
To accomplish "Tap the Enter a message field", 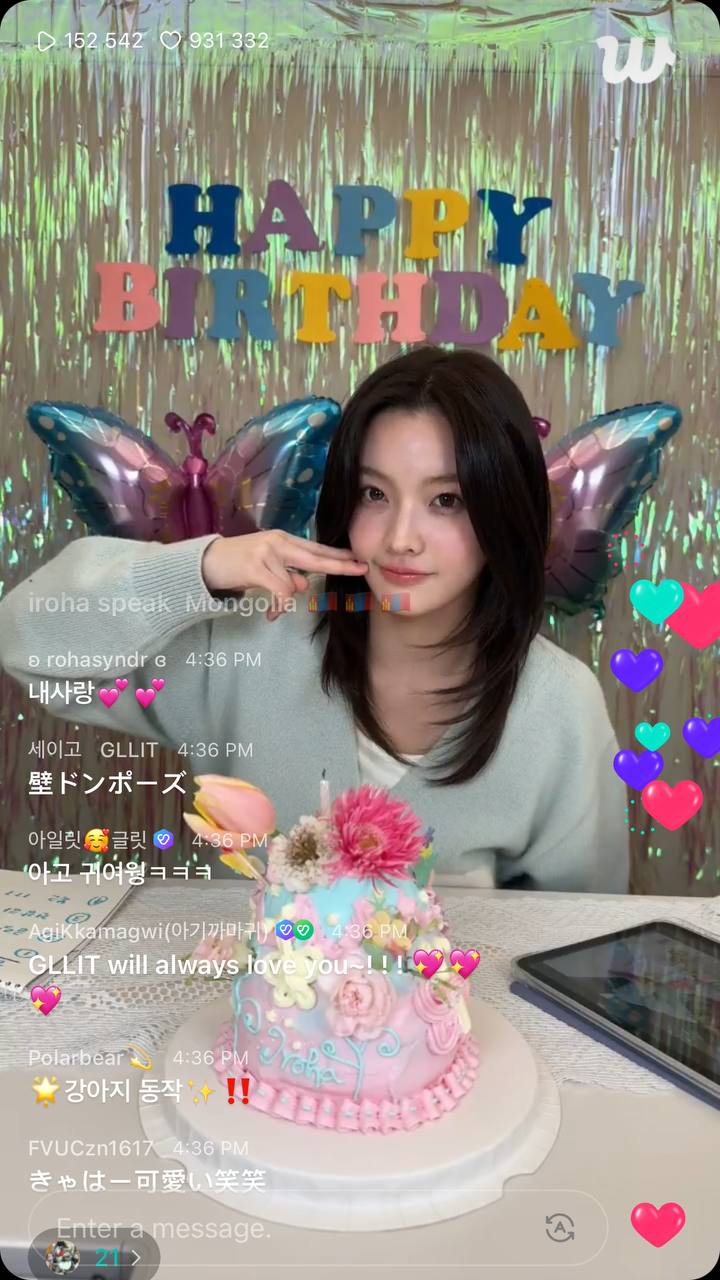I will (x=280, y=1227).
